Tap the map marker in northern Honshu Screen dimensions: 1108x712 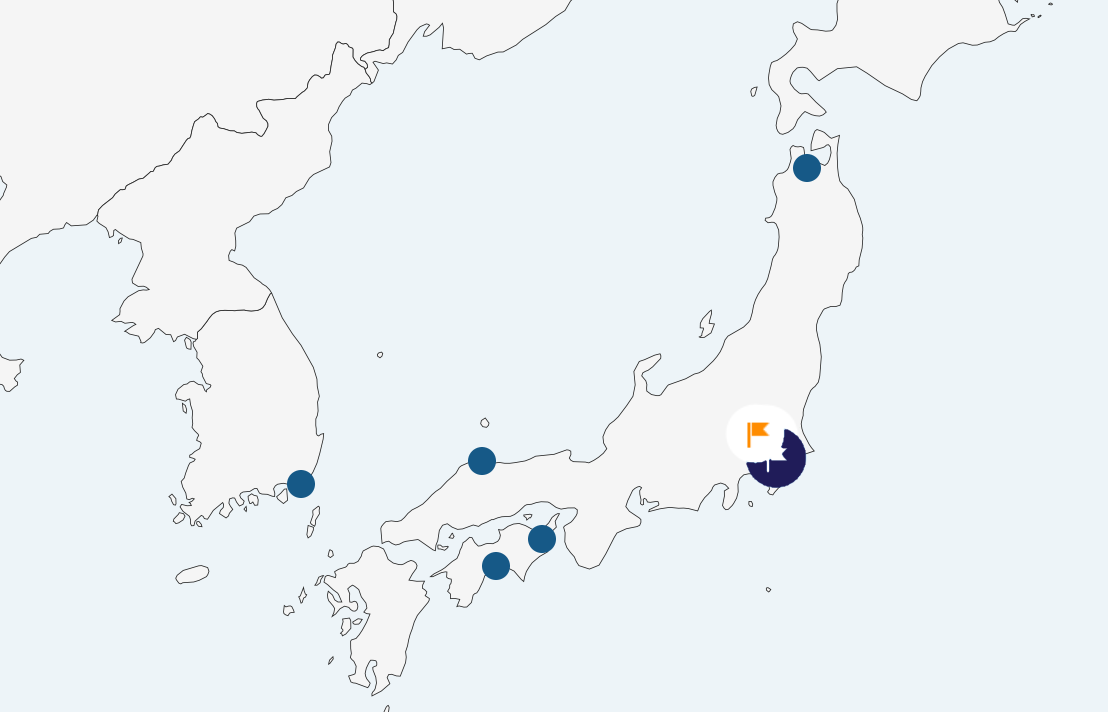pos(807,168)
